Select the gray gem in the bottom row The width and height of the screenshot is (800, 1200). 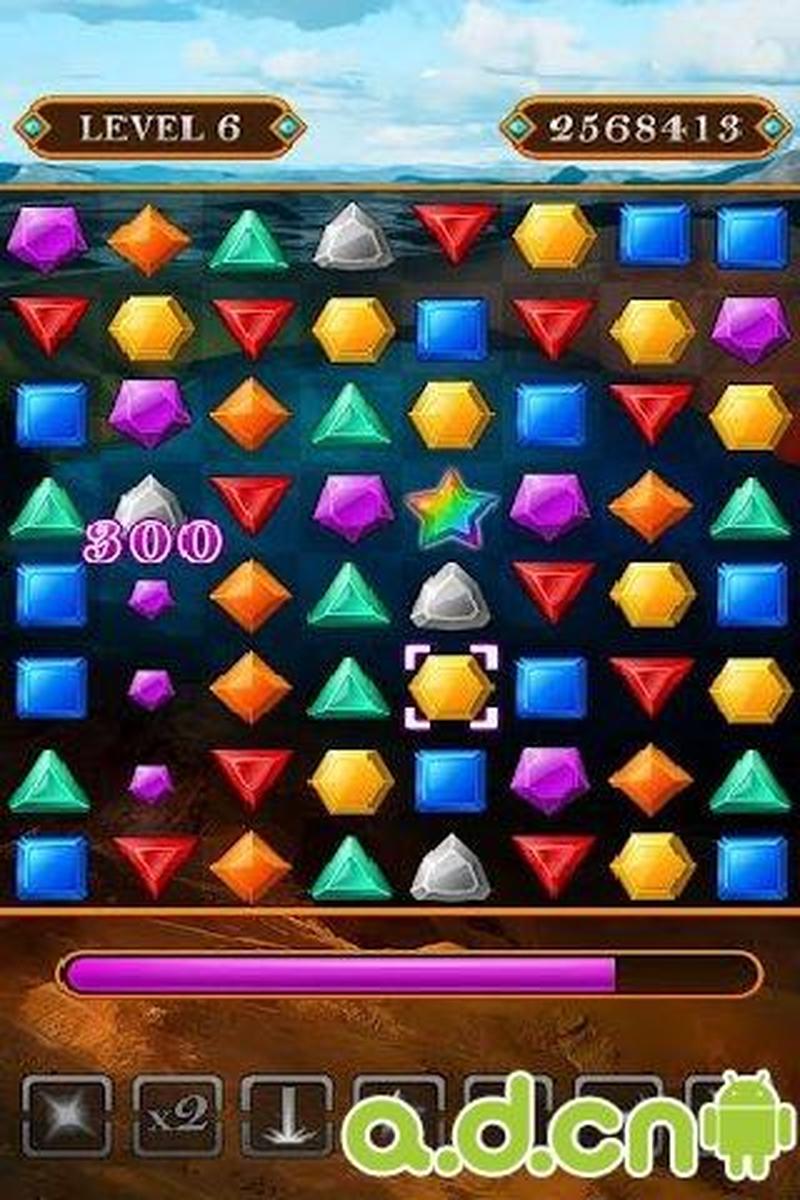[x=451, y=866]
